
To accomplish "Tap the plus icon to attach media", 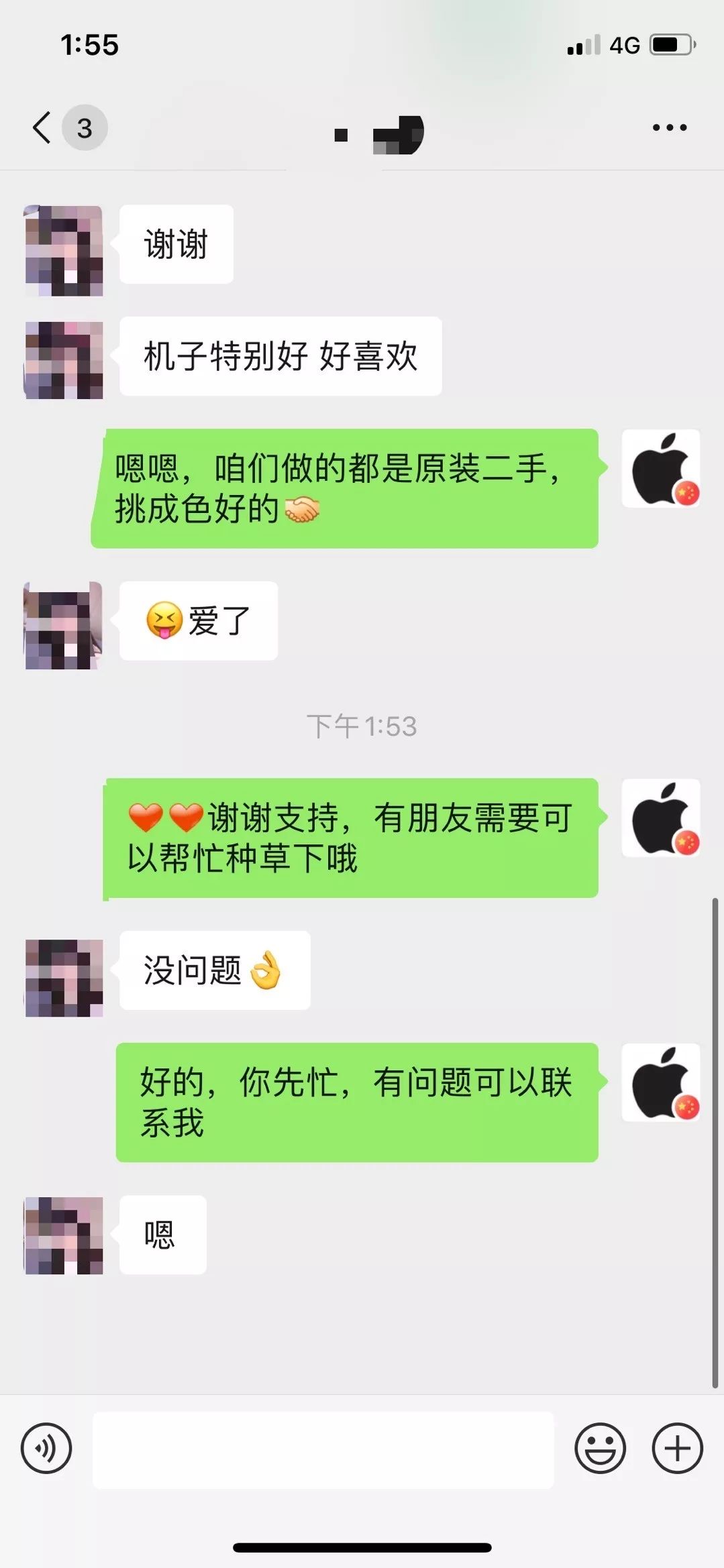I will pyautogui.click(x=676, y=1448).
